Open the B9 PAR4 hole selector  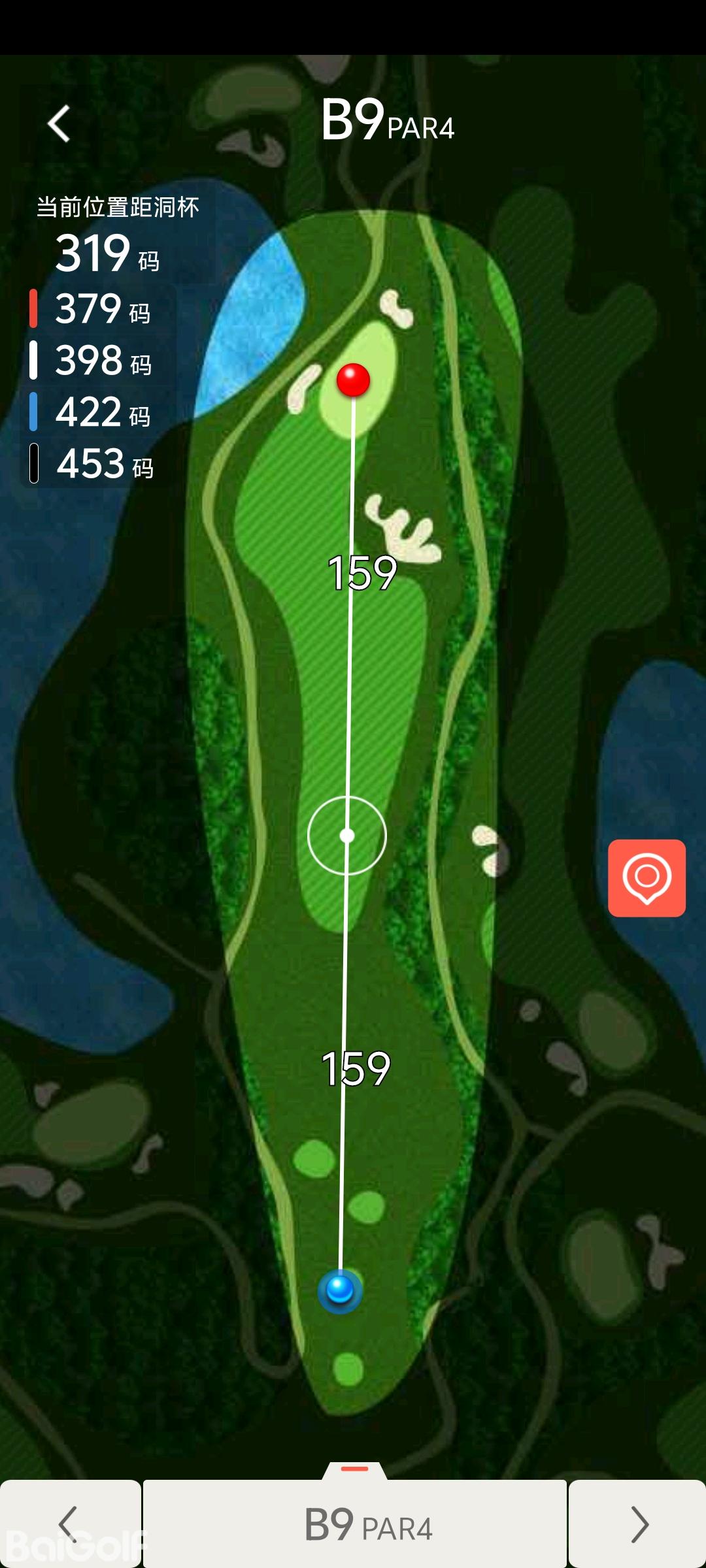[x=355, y=1524]
